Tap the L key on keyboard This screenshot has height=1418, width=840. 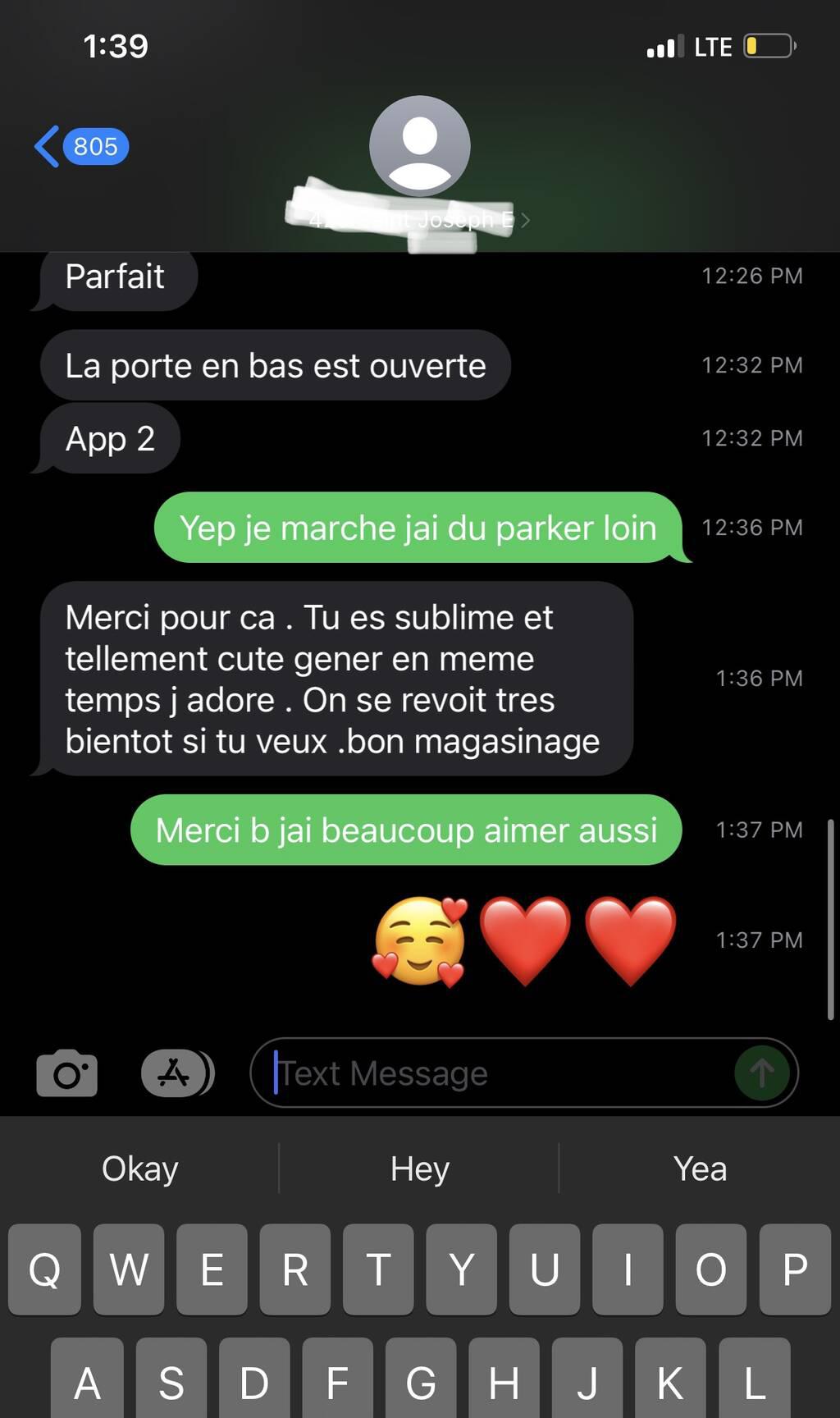coord(754,1383)
